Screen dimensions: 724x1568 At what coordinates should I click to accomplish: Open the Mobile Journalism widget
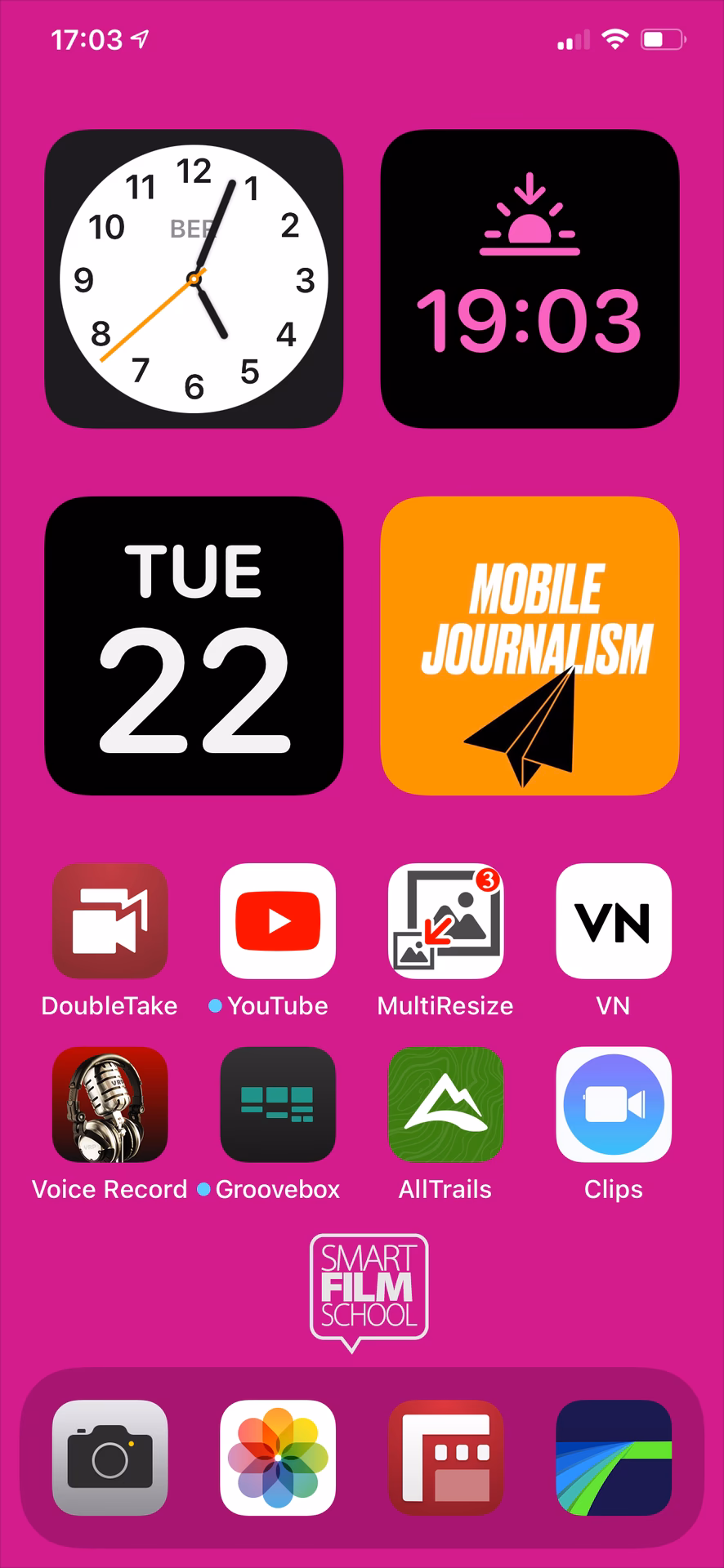pyautogui.click(x=530, y=645)
